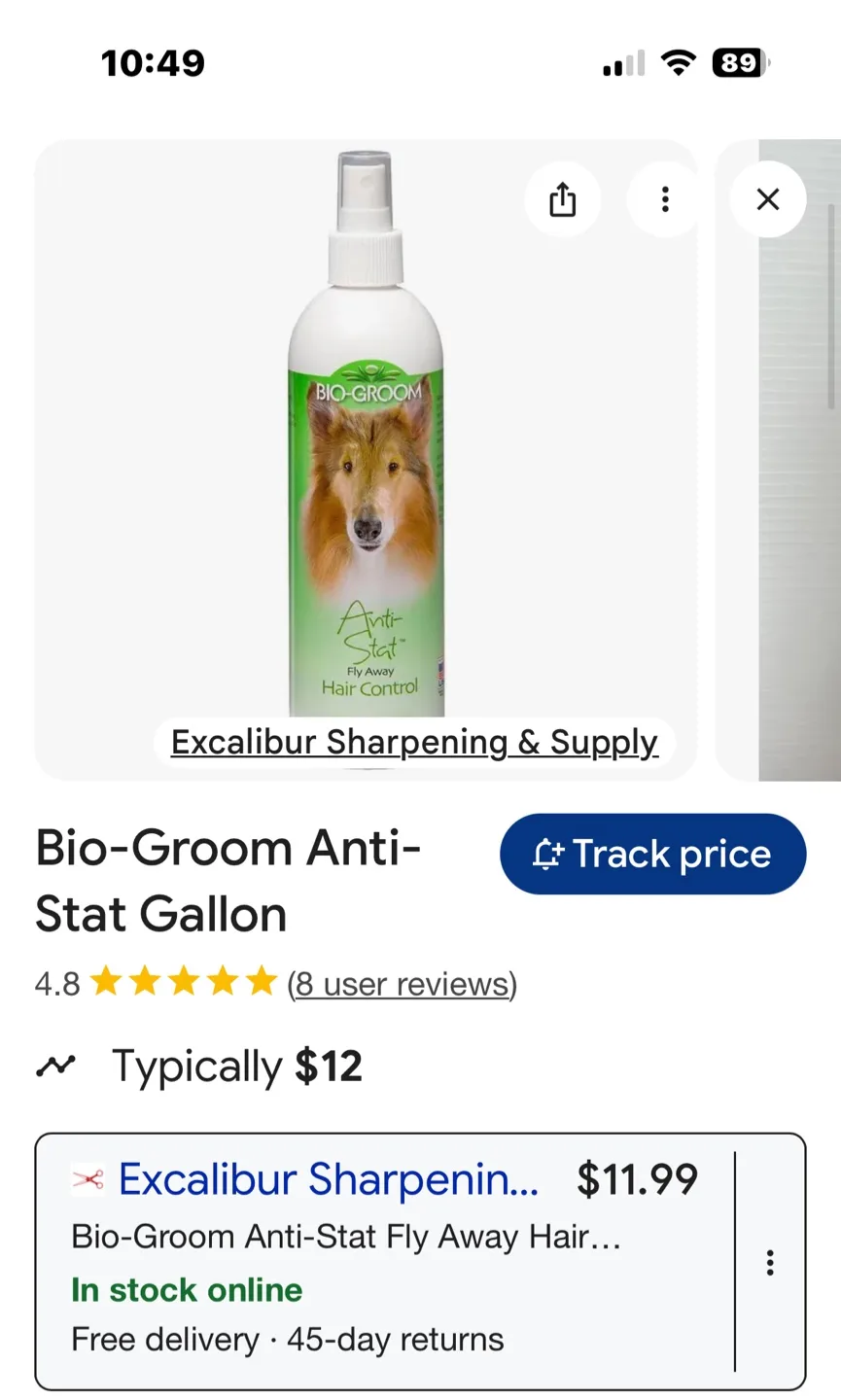Tap the Wi-Fi icon in the status bar
The height and width of the screenshot is (1400, 841).
(x=679, y=62)
